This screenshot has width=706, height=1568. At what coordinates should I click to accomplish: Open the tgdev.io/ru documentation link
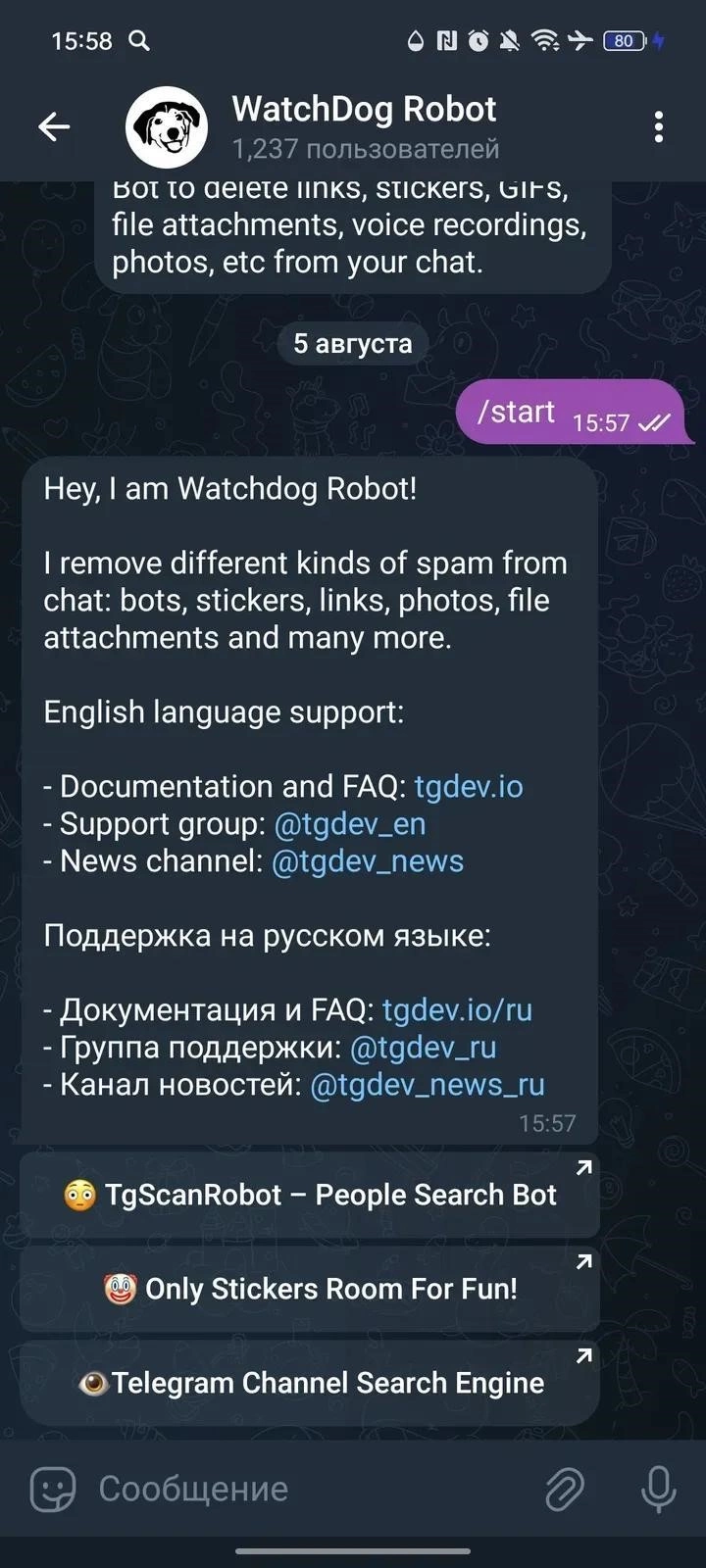[x=457, y=1010]
